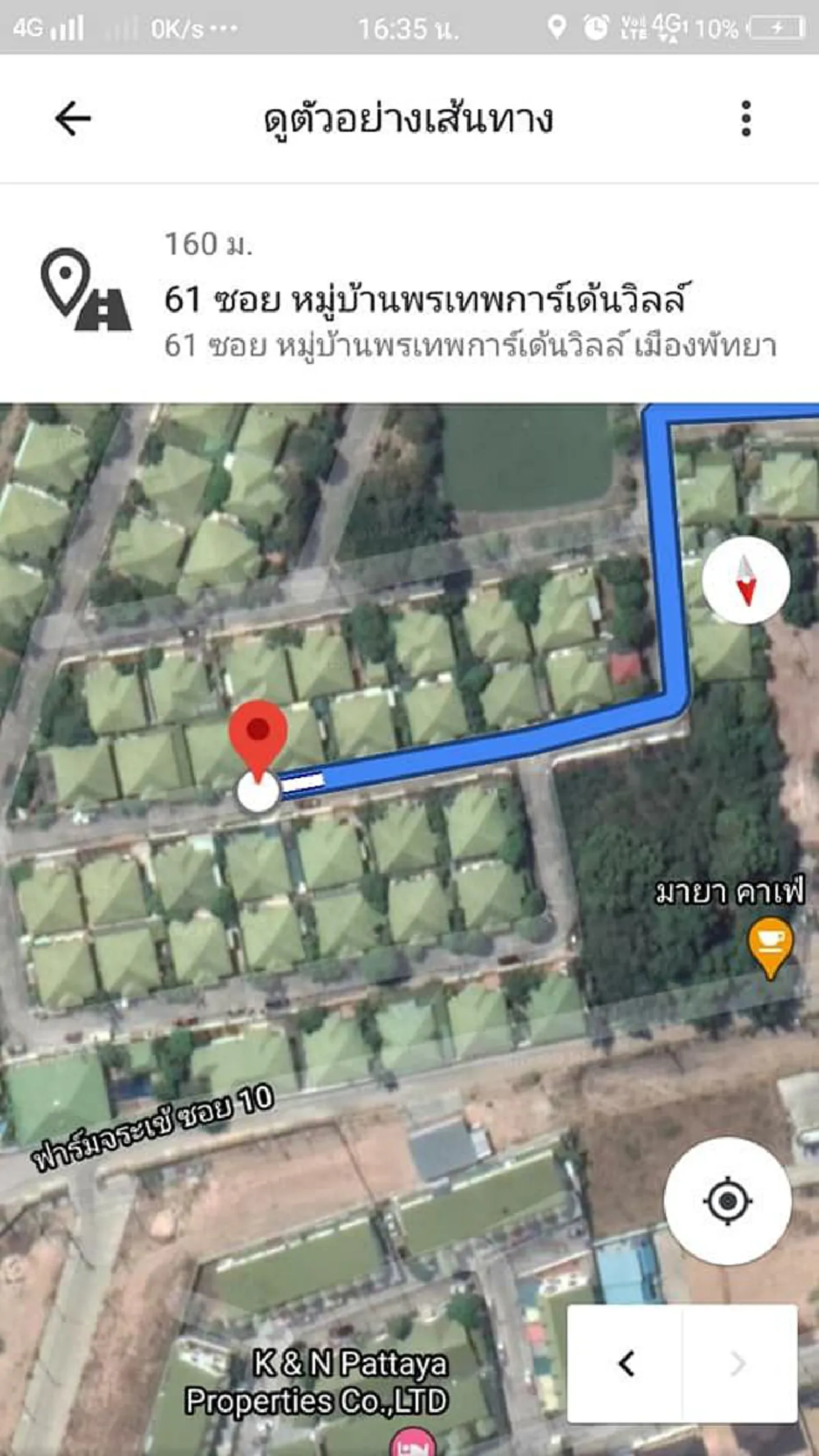Image resolution: width=819 pixels, height=1456 pixels.
Task: Tap the location services icon in status bar
Action: (558, 25)
